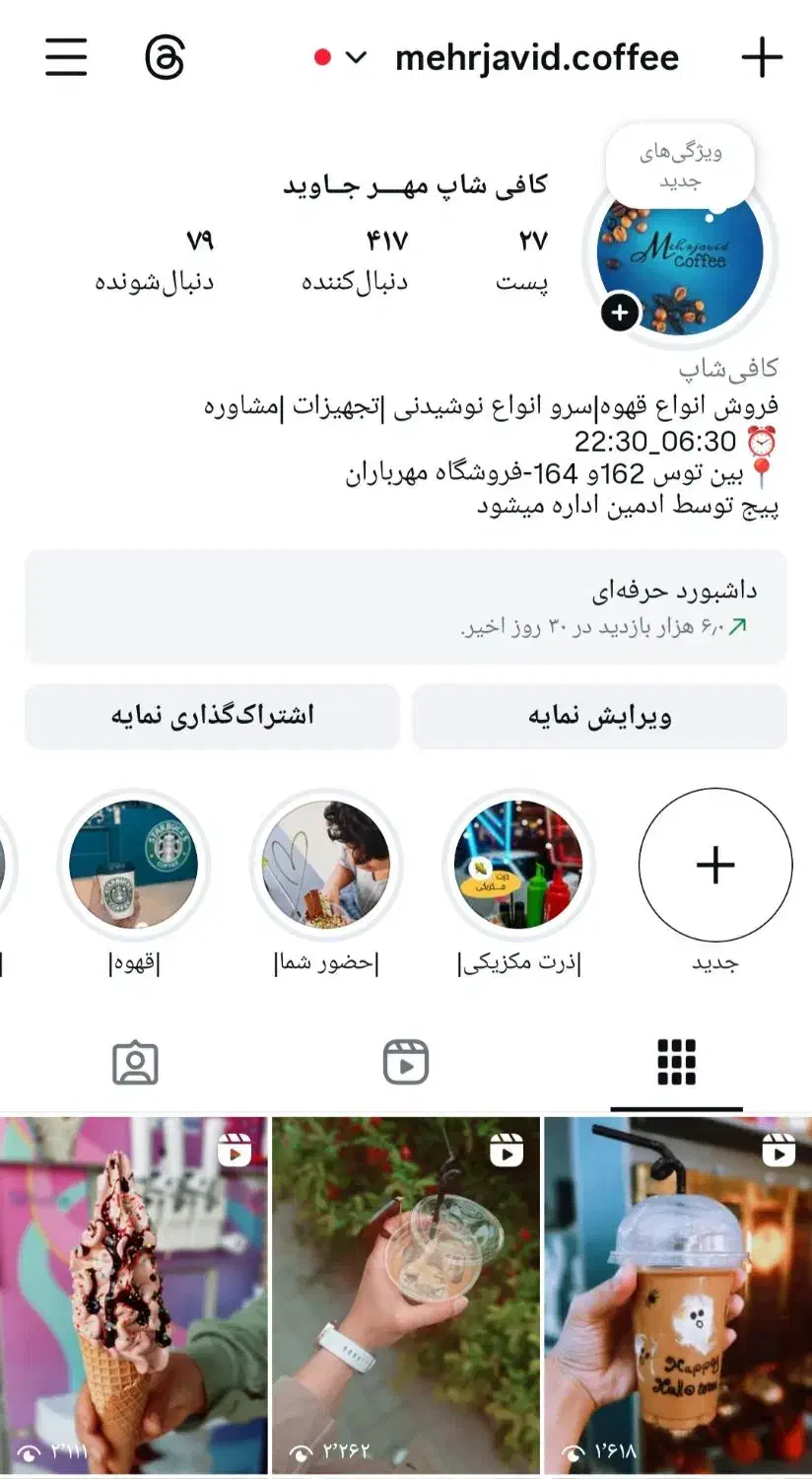
Task: Open the hamburger menu
Action: [x=64, y=56]
